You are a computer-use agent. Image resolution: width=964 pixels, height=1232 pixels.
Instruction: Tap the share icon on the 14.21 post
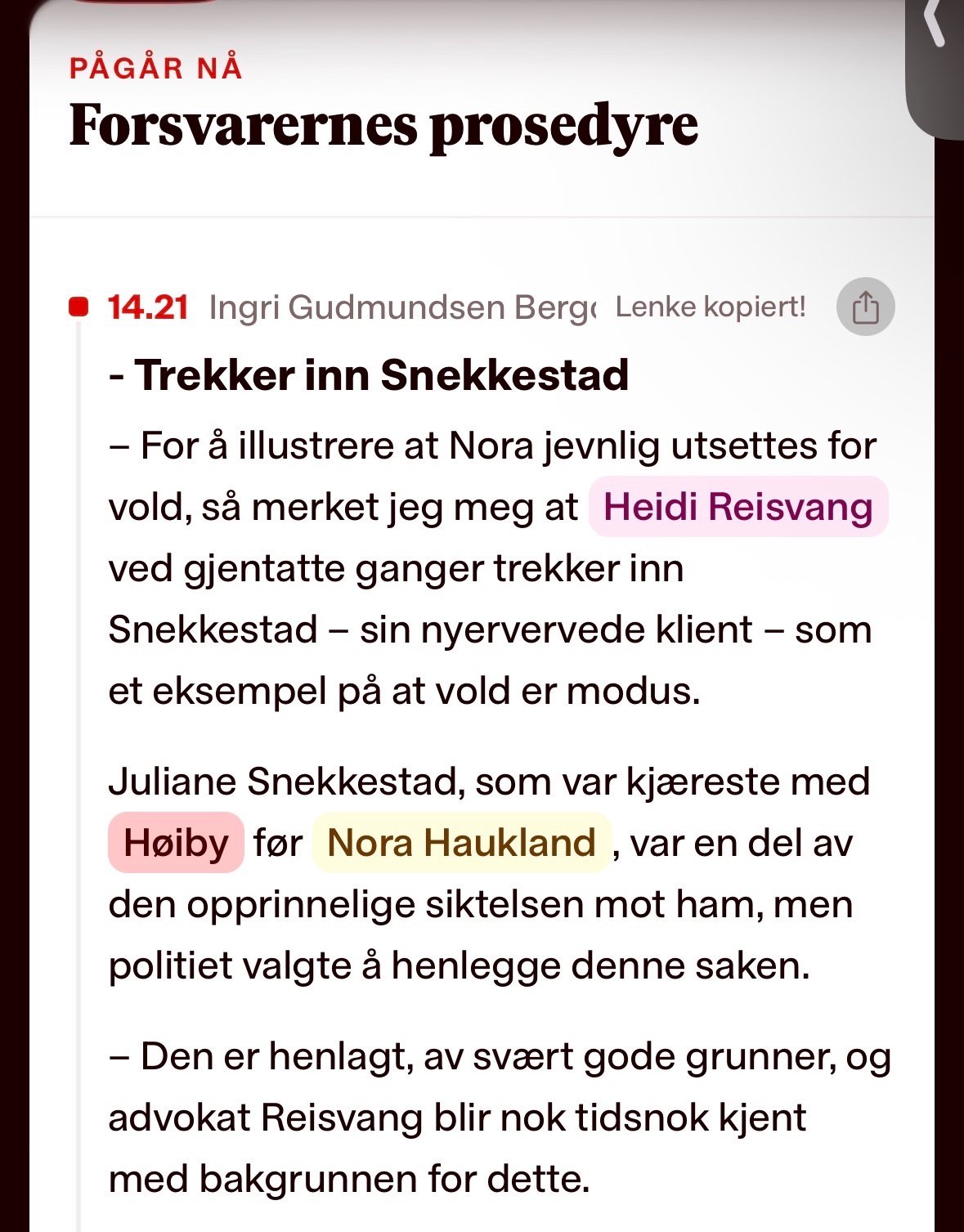[x=865, y=307]
